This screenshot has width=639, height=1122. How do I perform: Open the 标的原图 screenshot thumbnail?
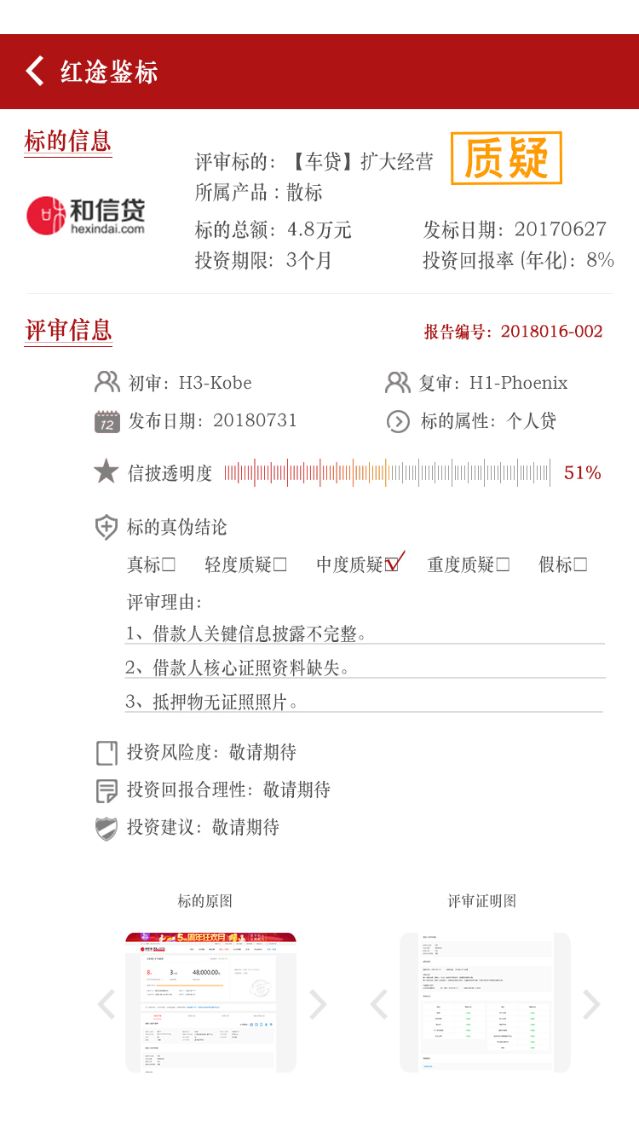211,1002
